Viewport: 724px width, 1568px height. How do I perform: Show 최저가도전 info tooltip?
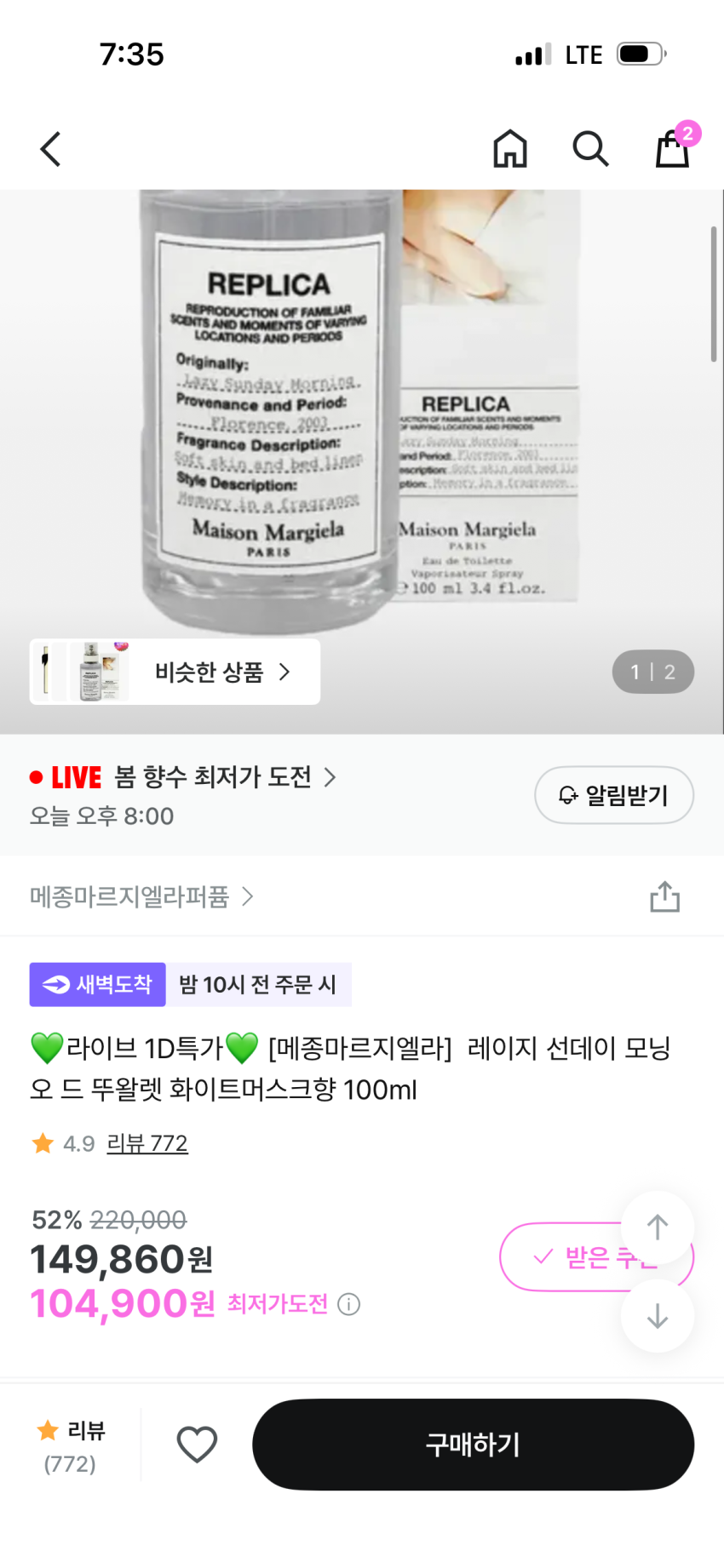coord(349,1304)
